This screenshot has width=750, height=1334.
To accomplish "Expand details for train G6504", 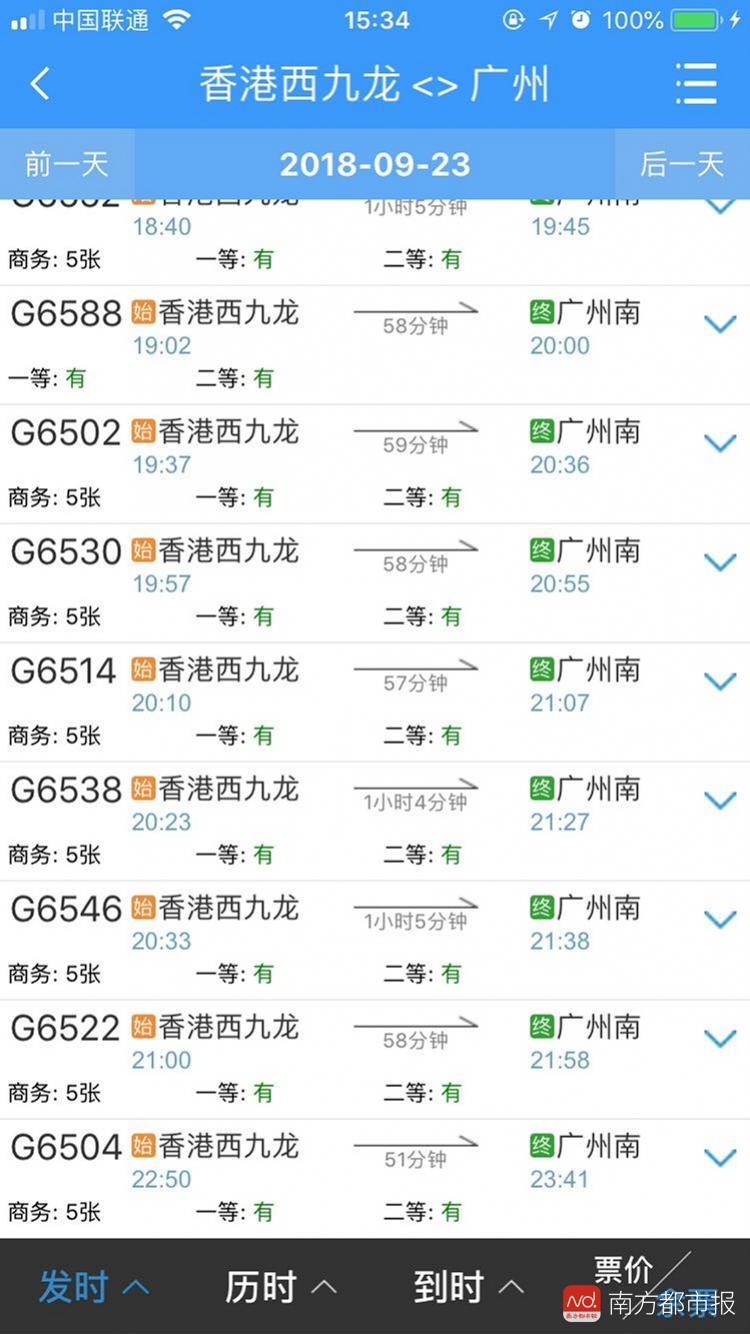I will [720, 1158].
